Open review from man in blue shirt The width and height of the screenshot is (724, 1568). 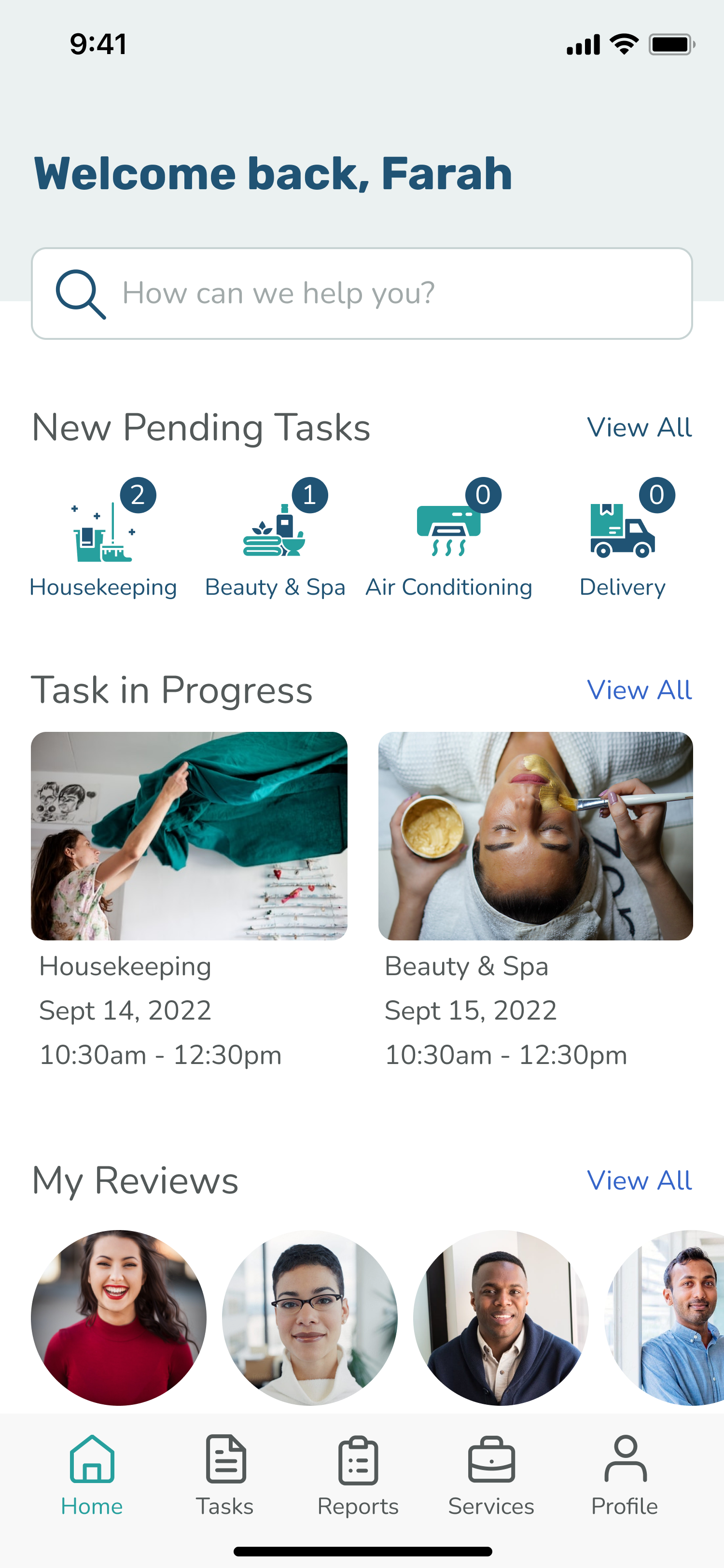pos(664,1318)
